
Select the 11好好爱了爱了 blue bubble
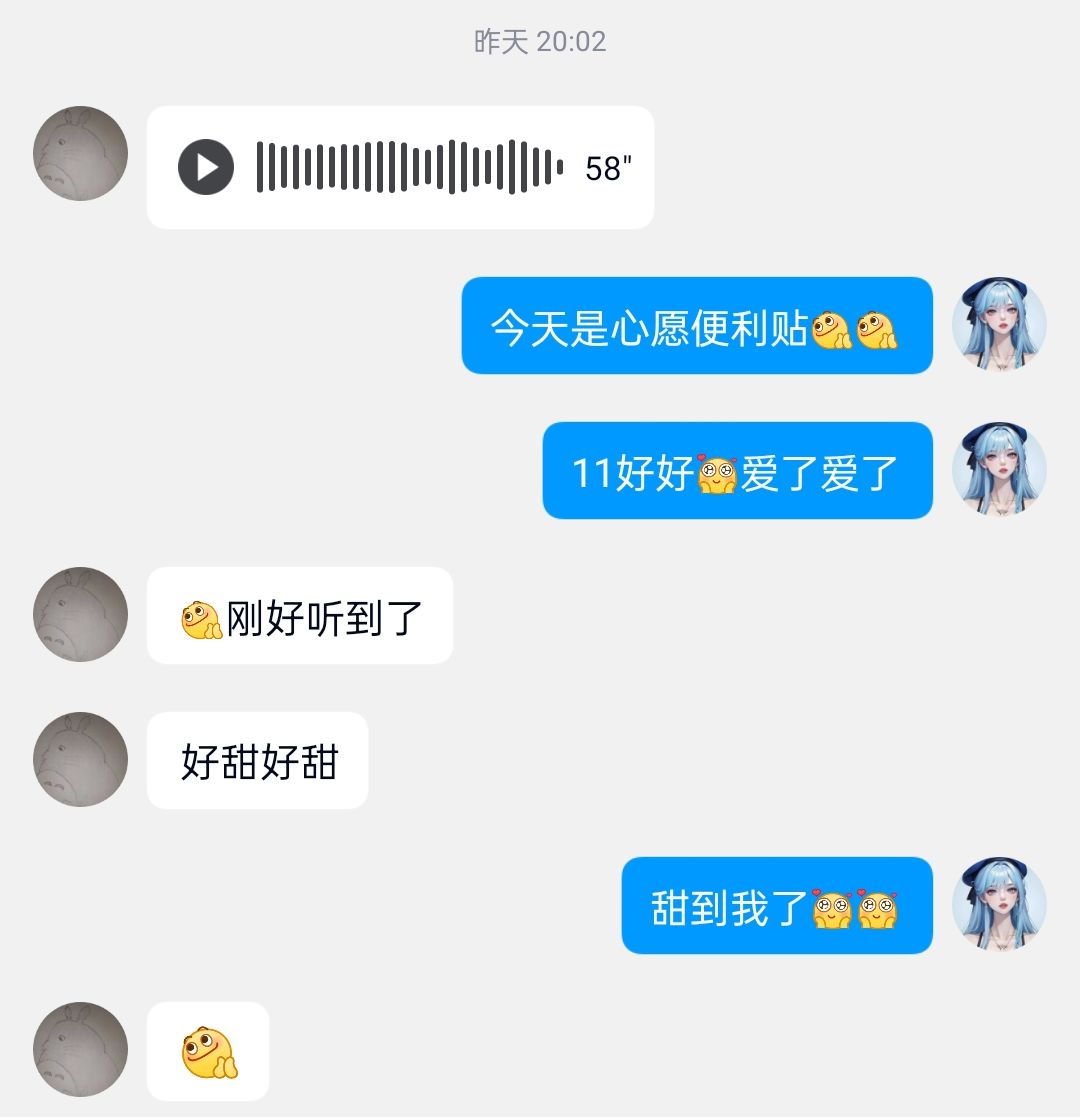tap(737, 470)
